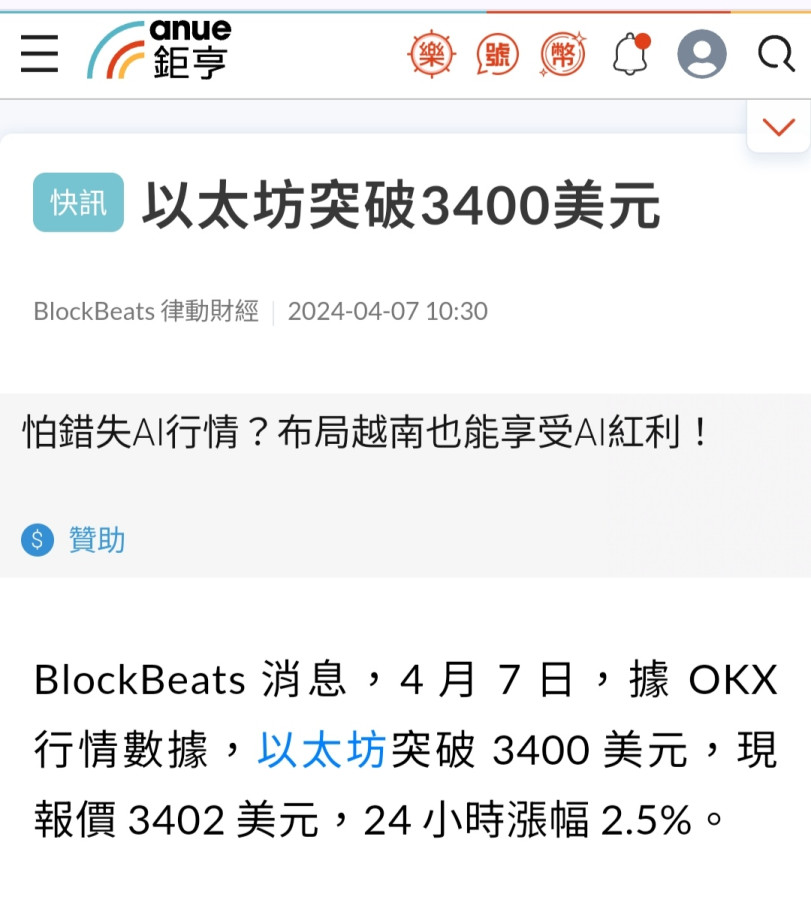
Task: Open the 幣 round icon
Action: pos(563,54)
